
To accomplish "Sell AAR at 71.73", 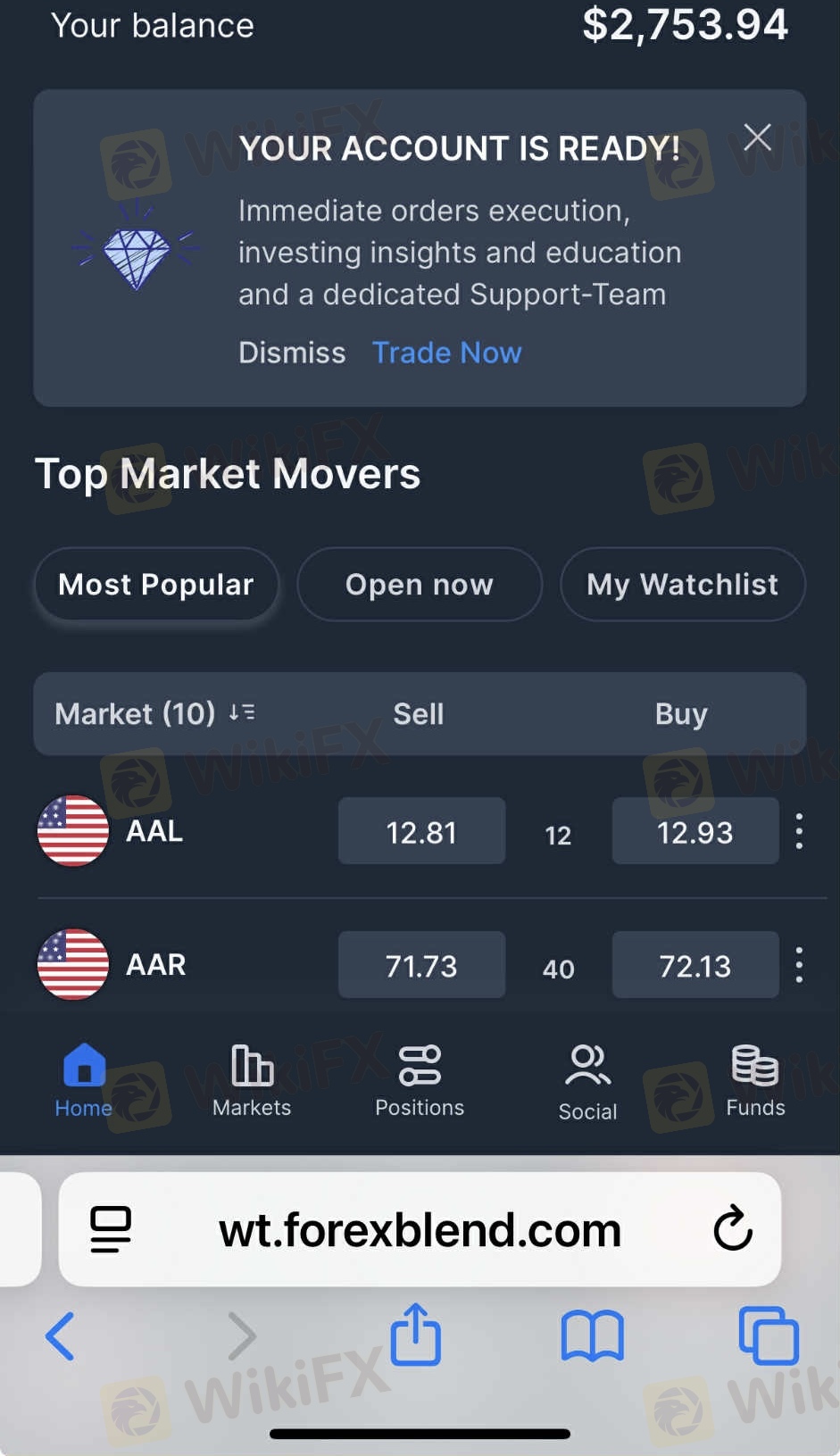I will [421, 965].
